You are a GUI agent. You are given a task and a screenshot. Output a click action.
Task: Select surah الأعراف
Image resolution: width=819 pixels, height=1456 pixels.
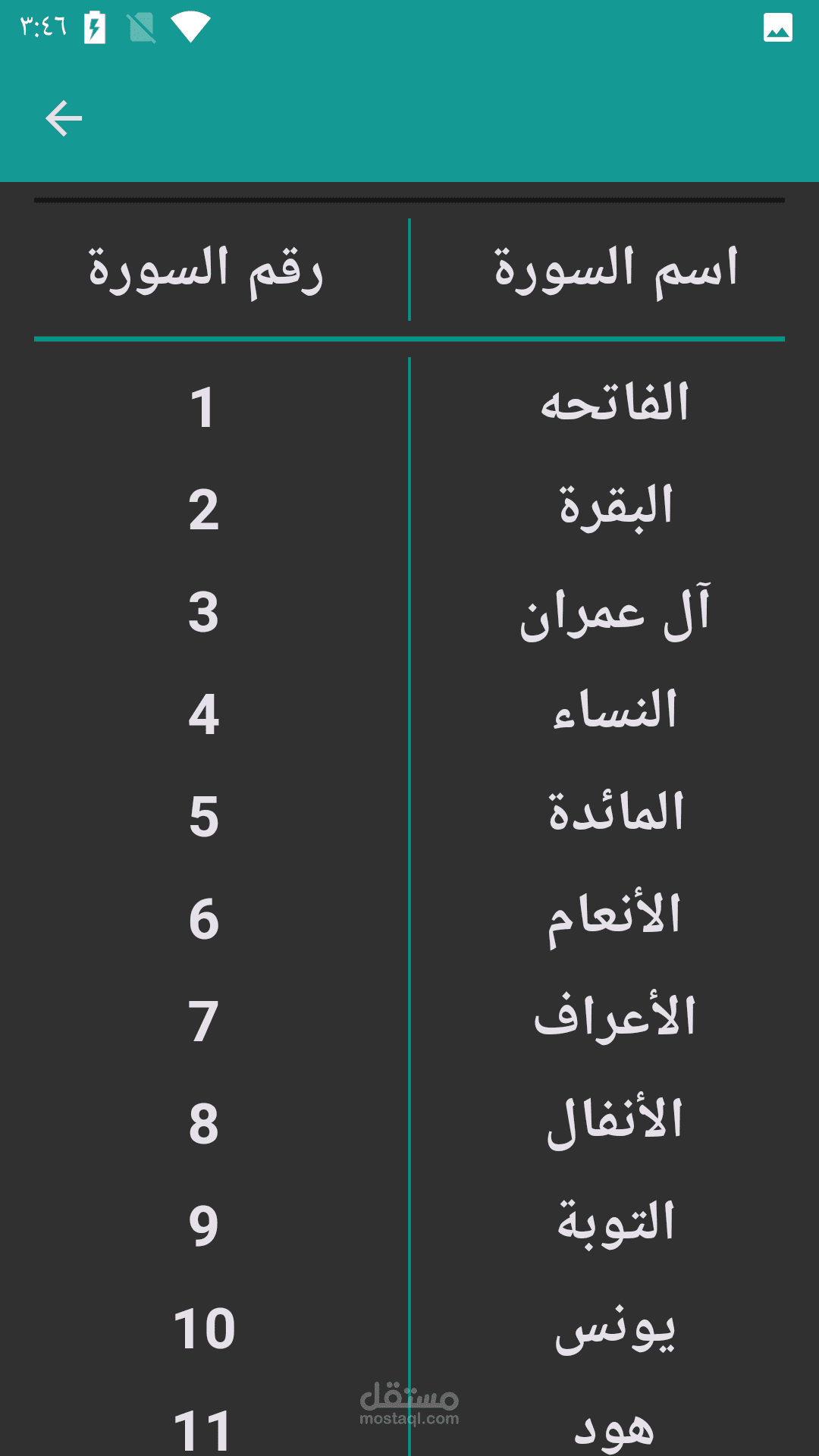coord(615,1016)
